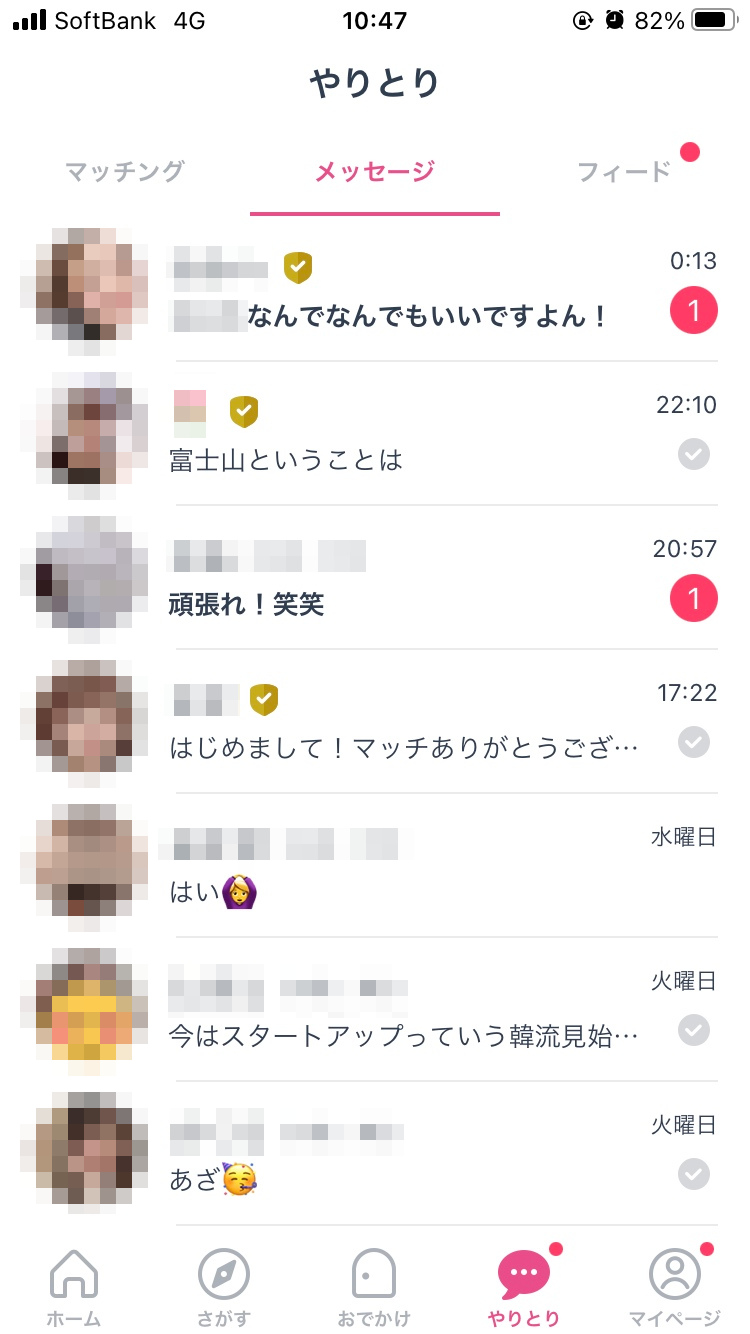Tap the gold verification badge beside the first sender
Viewport: 750px width, 1334px height.
pos(297,266)
